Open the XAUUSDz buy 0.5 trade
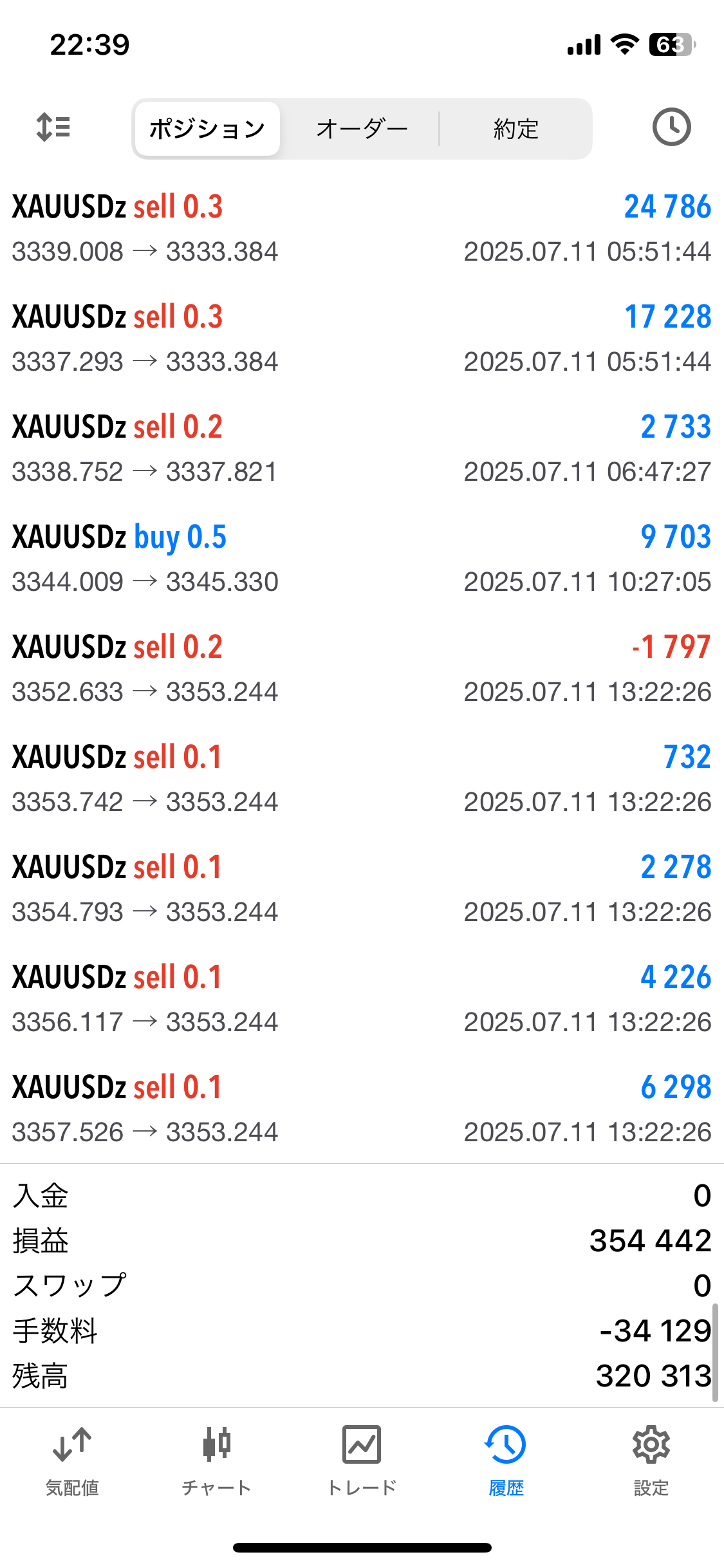This screenshot has width=724, height=1568. click(362, 559)
